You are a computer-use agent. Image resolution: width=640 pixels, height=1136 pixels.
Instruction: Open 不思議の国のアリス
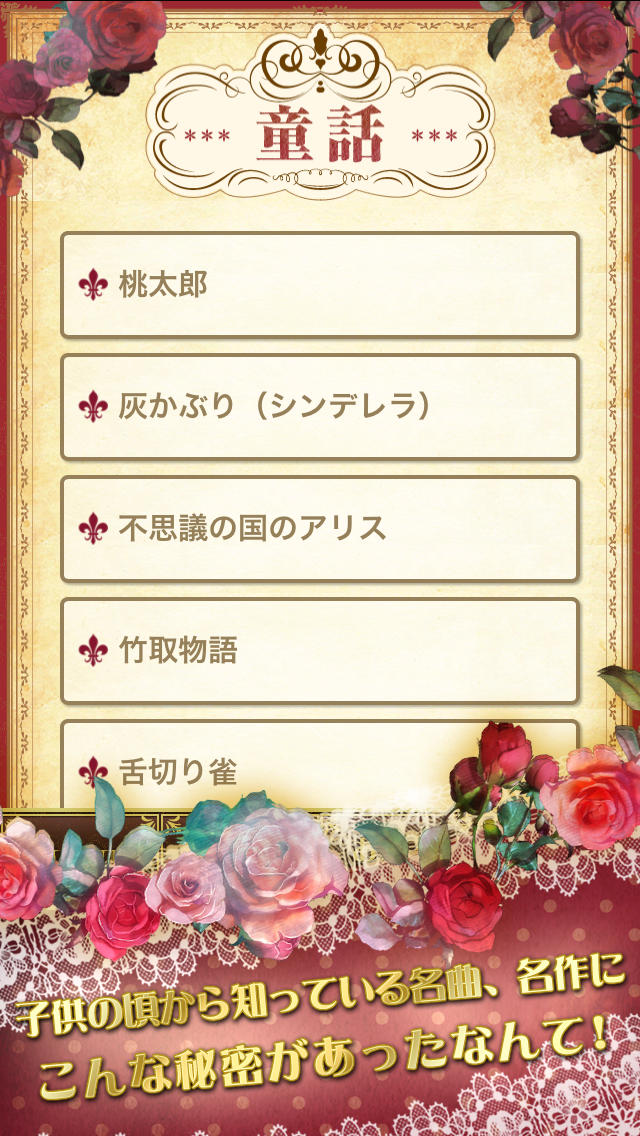(x=320, y=529)
